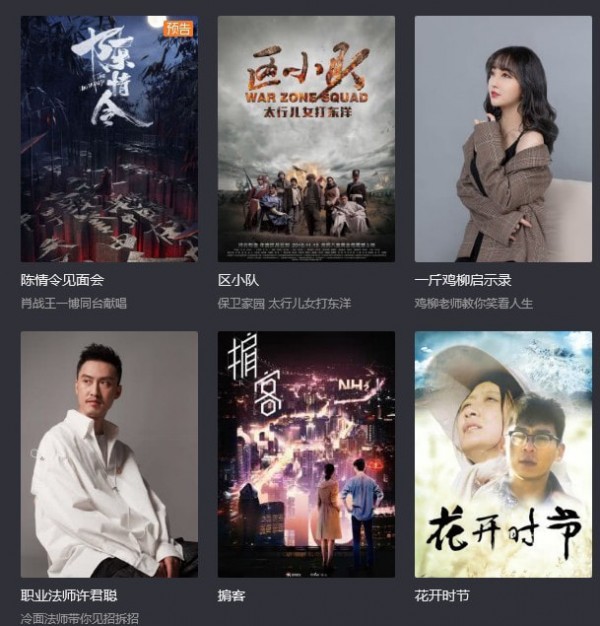The width and height of the screenshot is (600, 626).
Task: Open the 陈情令见面会 poster
Action: click(109, 139)
